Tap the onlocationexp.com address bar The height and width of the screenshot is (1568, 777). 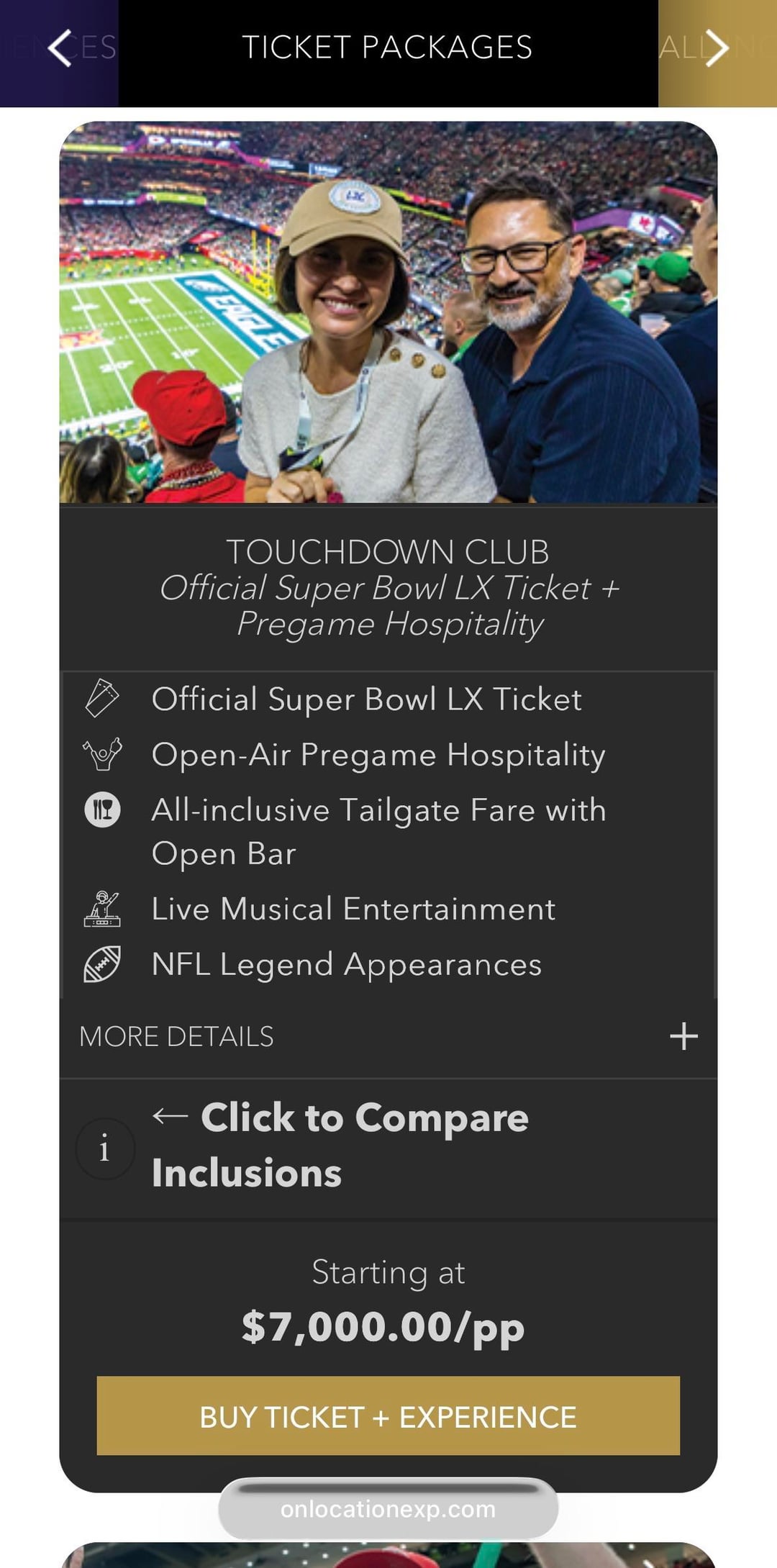pos(388,1509)
